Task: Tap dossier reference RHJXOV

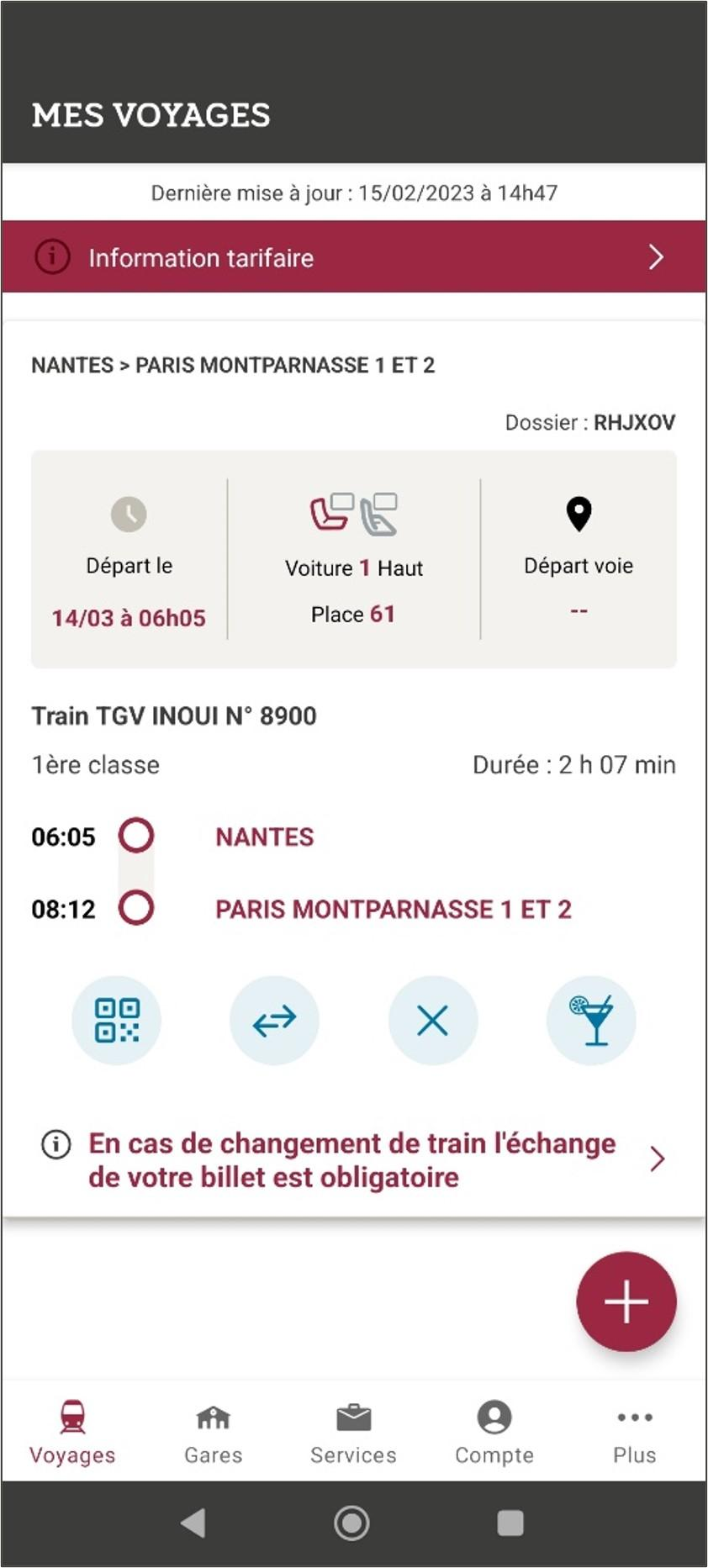Action: (636, 424)
